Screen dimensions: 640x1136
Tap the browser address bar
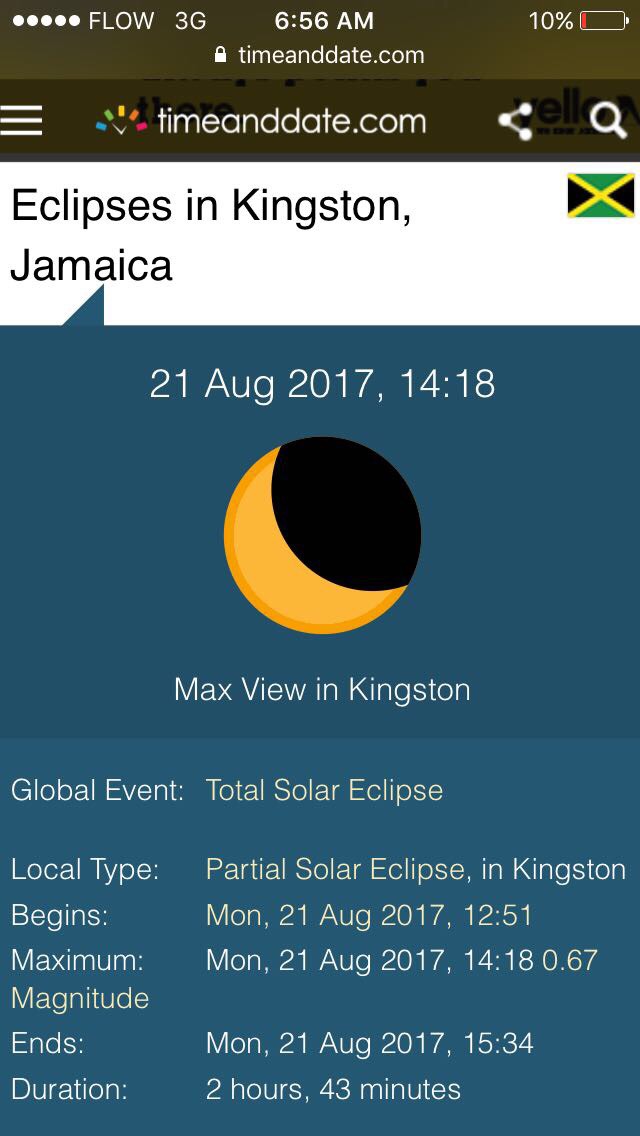pyautogui.click(x=320, y=55)
